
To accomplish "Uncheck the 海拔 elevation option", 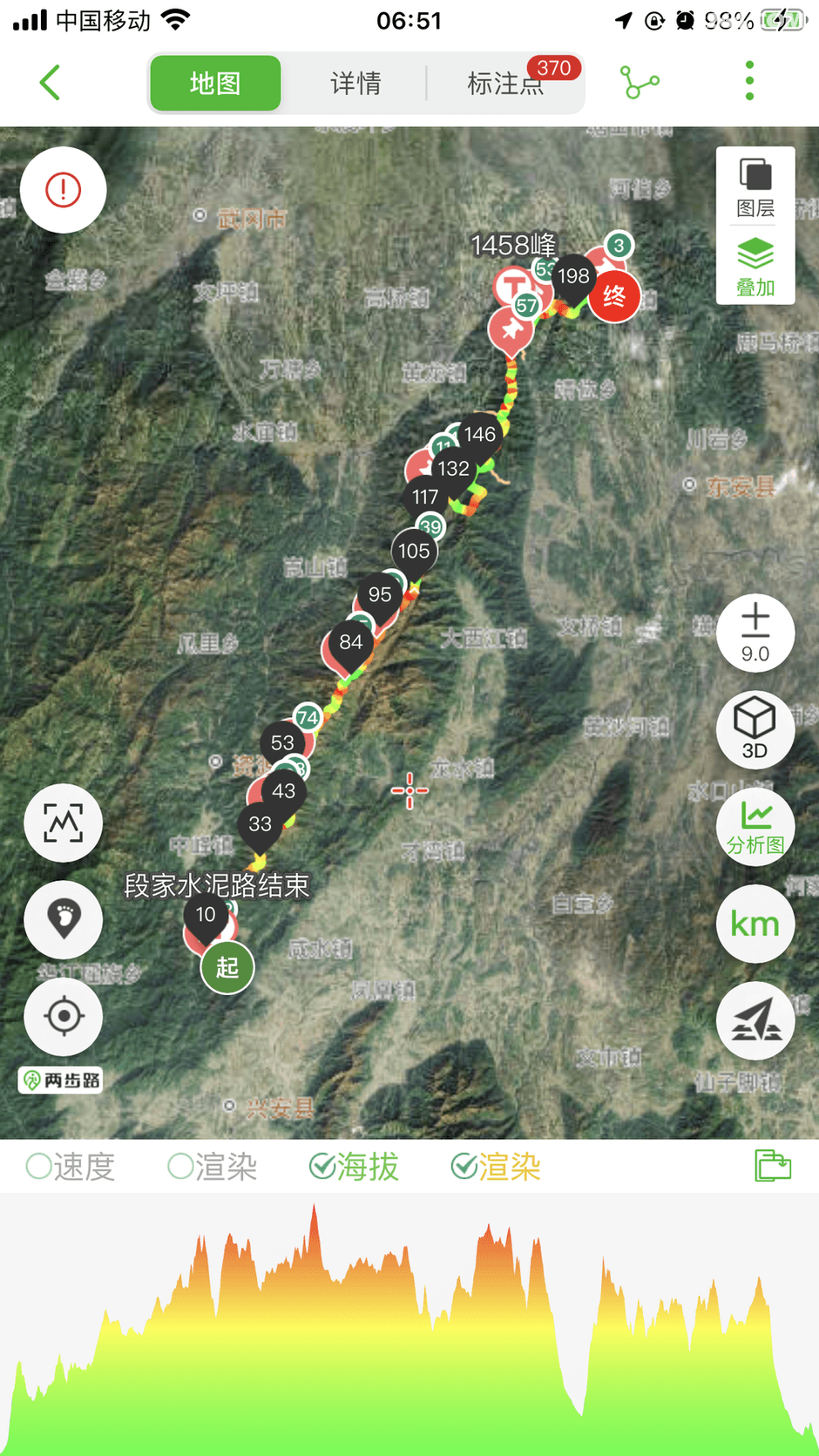I will click(355, 1166).
